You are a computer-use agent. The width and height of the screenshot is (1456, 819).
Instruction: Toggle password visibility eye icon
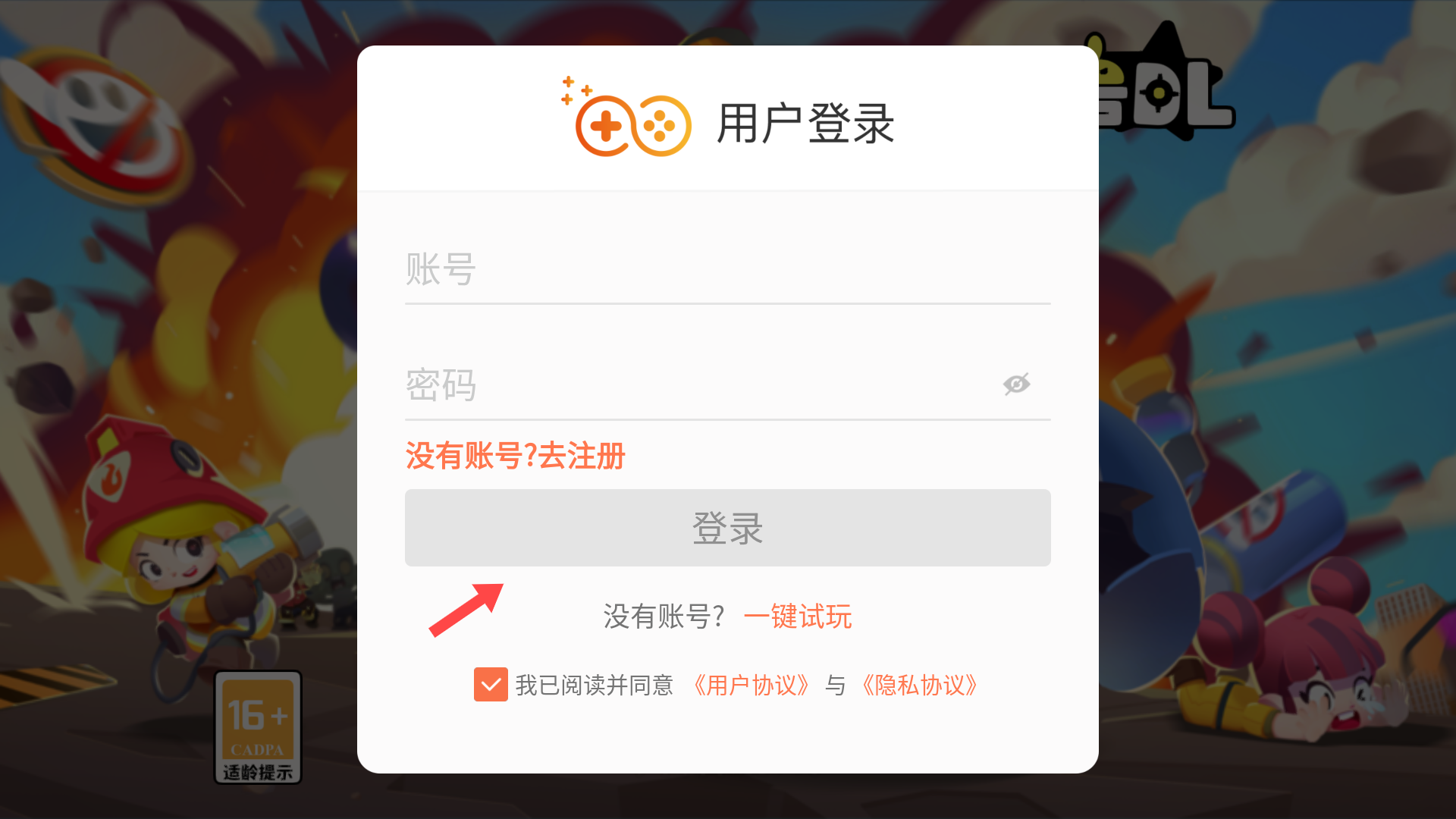(x=1016, y=384)
